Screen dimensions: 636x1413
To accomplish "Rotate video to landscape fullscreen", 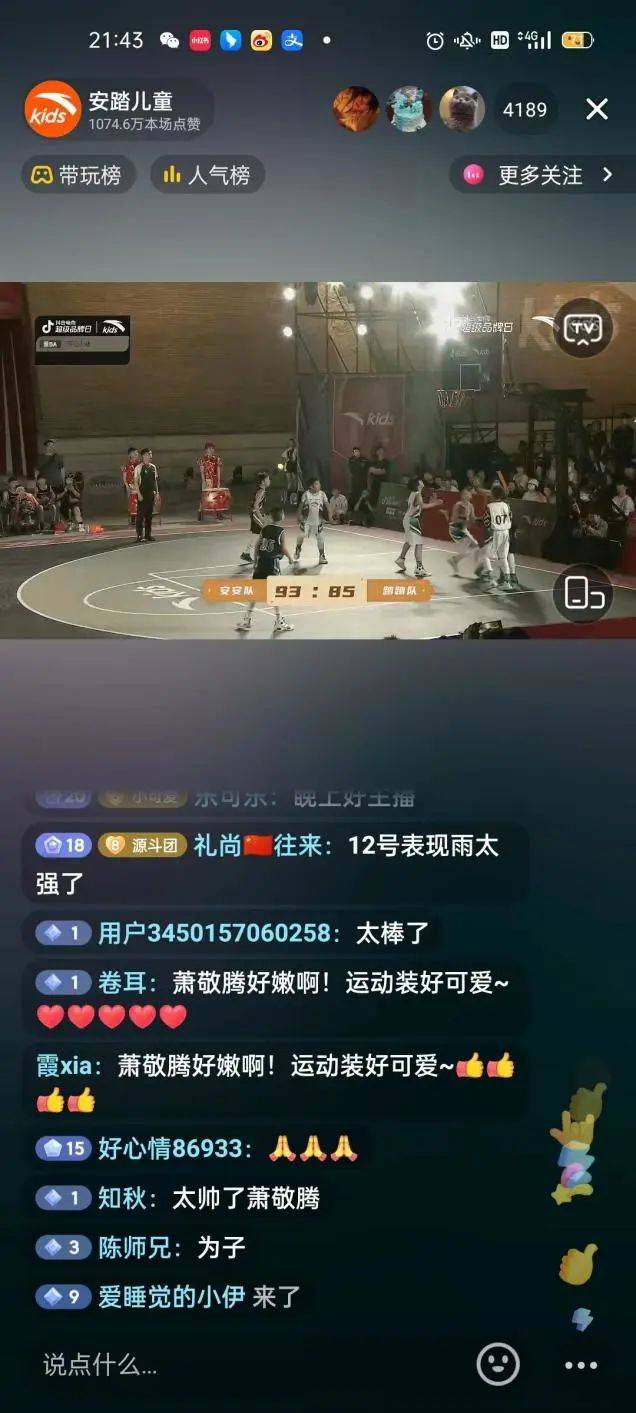I will (x=584, y=593).
